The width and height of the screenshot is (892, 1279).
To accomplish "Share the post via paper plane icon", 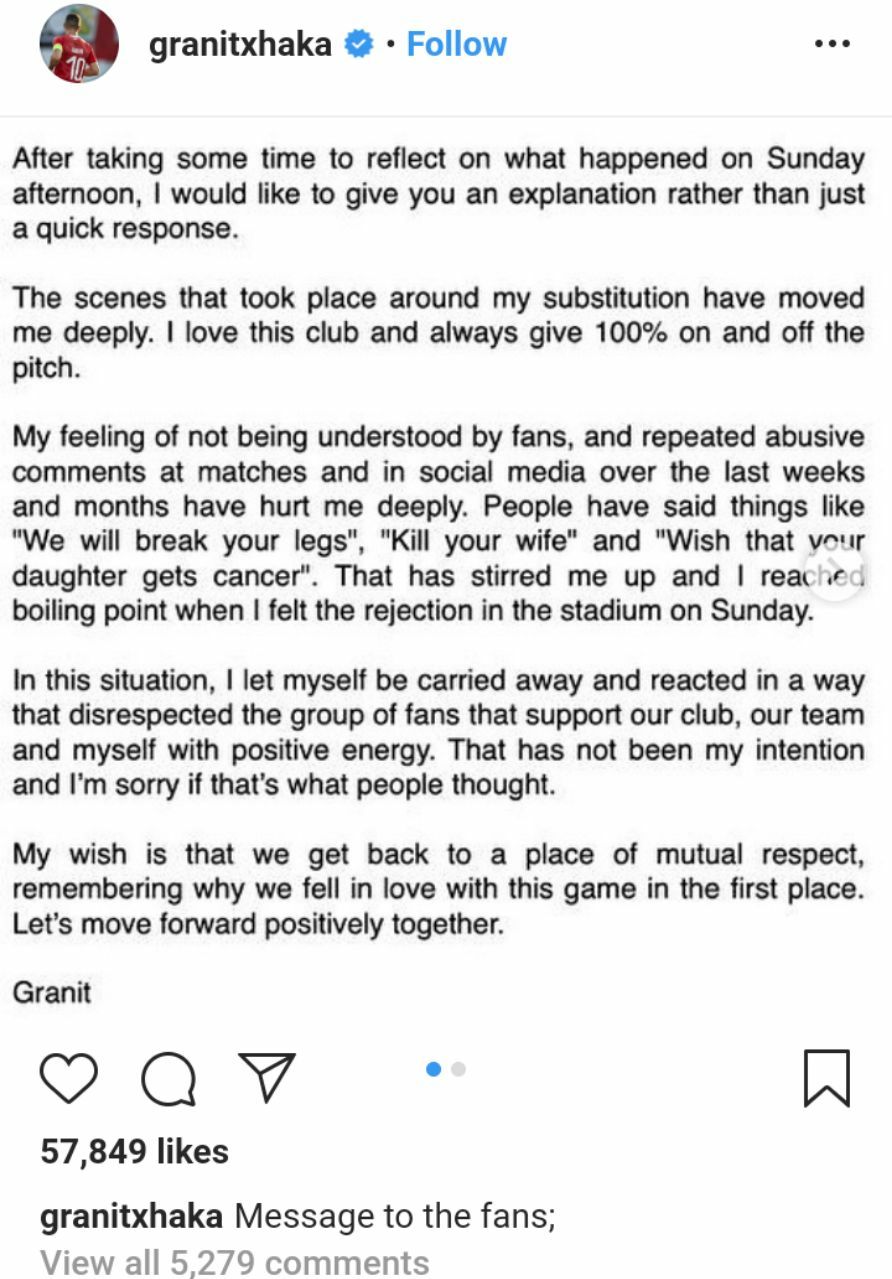I will tap(266, 1077).
